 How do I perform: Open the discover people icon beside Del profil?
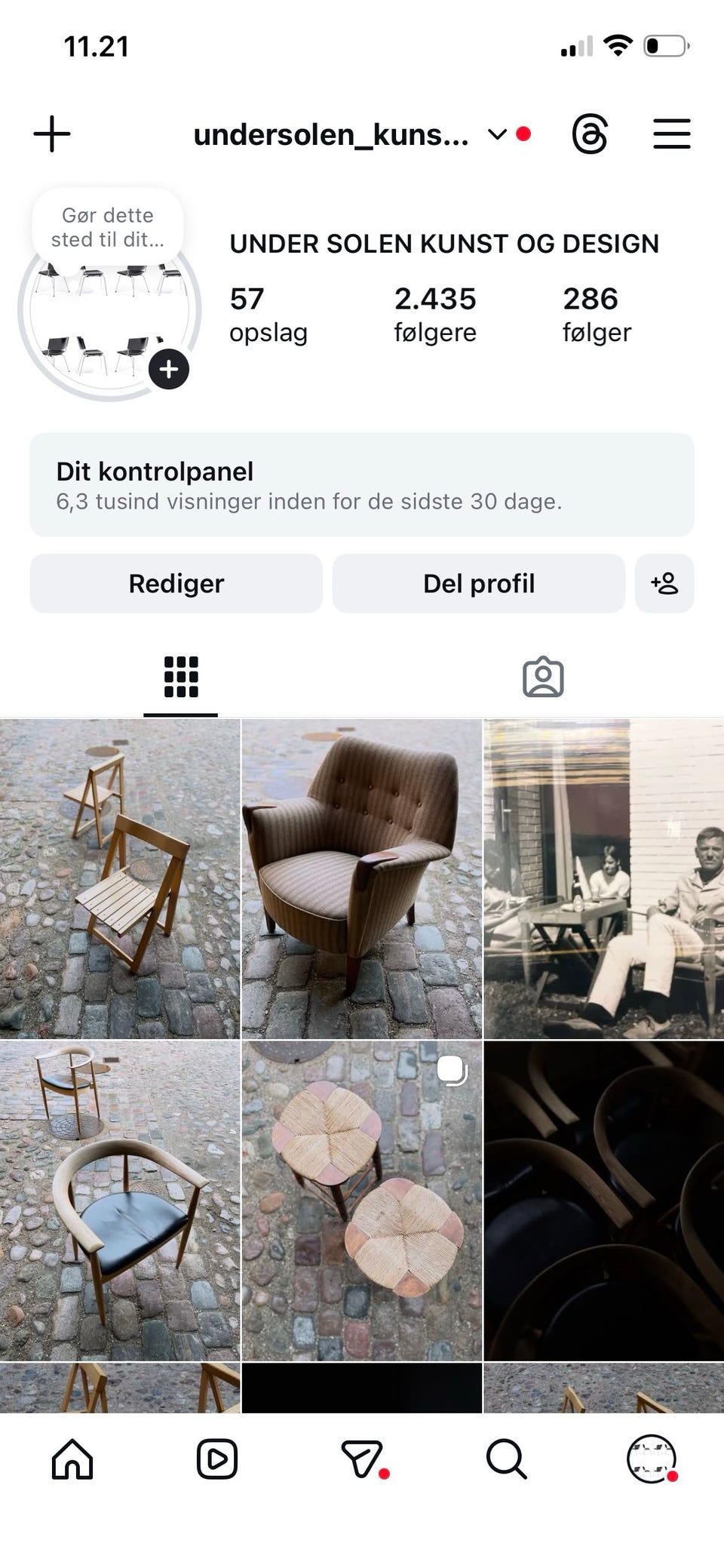point(664,583)
